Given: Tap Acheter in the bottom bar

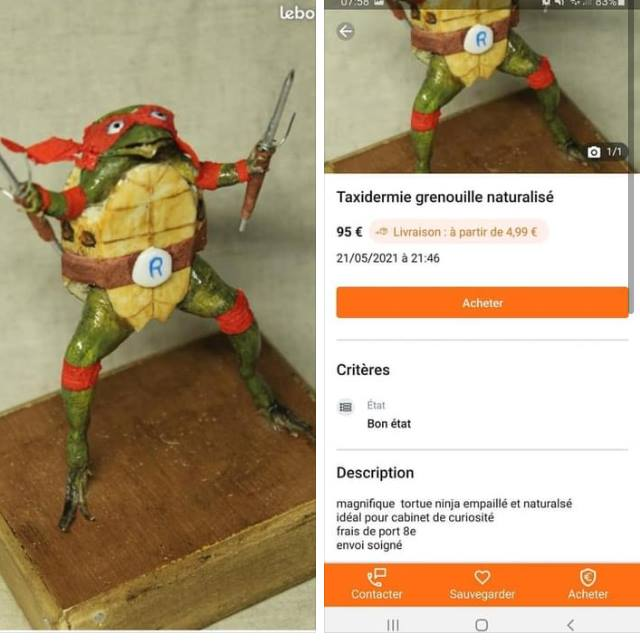Looking at the screenshot, I should [588, 585].
